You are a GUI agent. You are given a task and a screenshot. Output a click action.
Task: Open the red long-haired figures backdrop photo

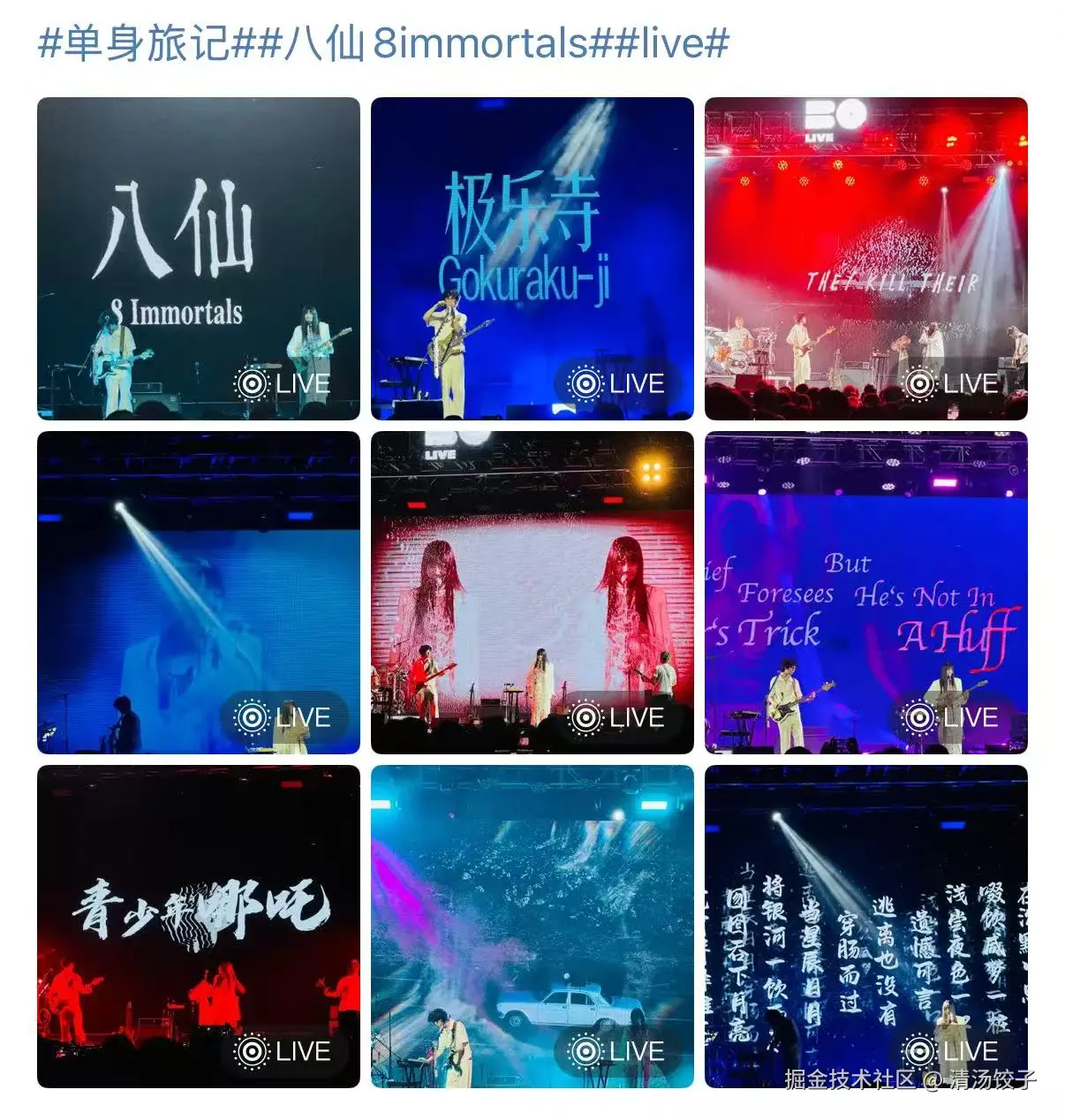[532, 592]
